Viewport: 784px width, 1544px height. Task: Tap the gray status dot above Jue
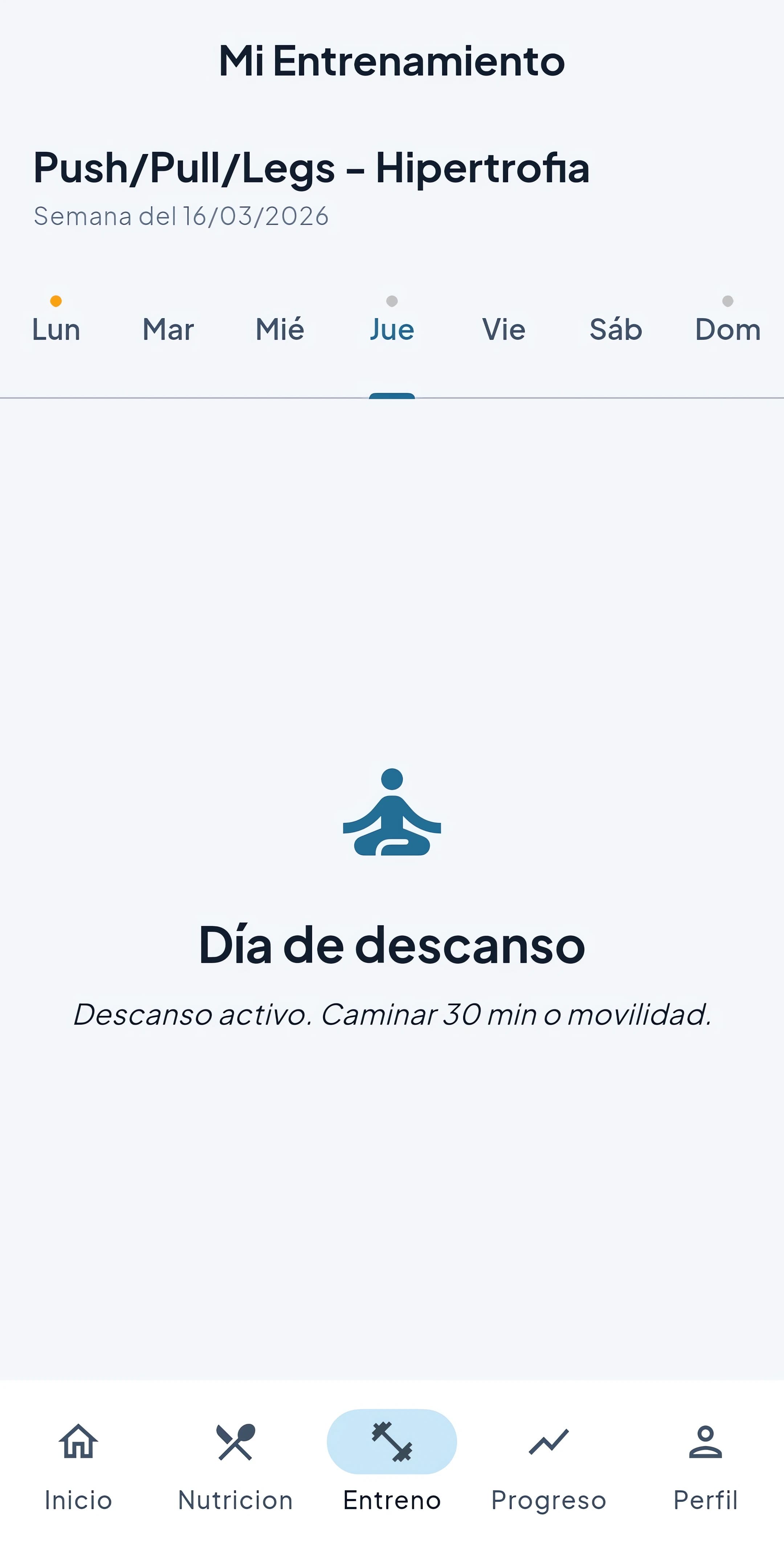point(392,301)
